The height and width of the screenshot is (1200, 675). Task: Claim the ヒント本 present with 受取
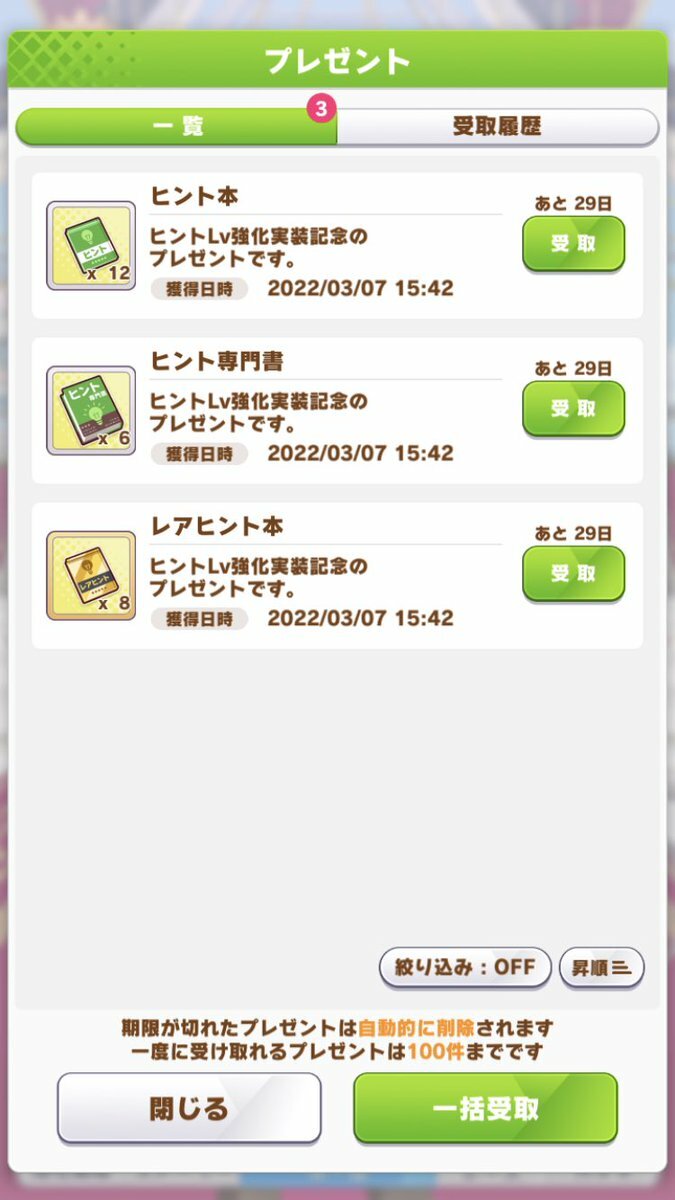(573, 243)
